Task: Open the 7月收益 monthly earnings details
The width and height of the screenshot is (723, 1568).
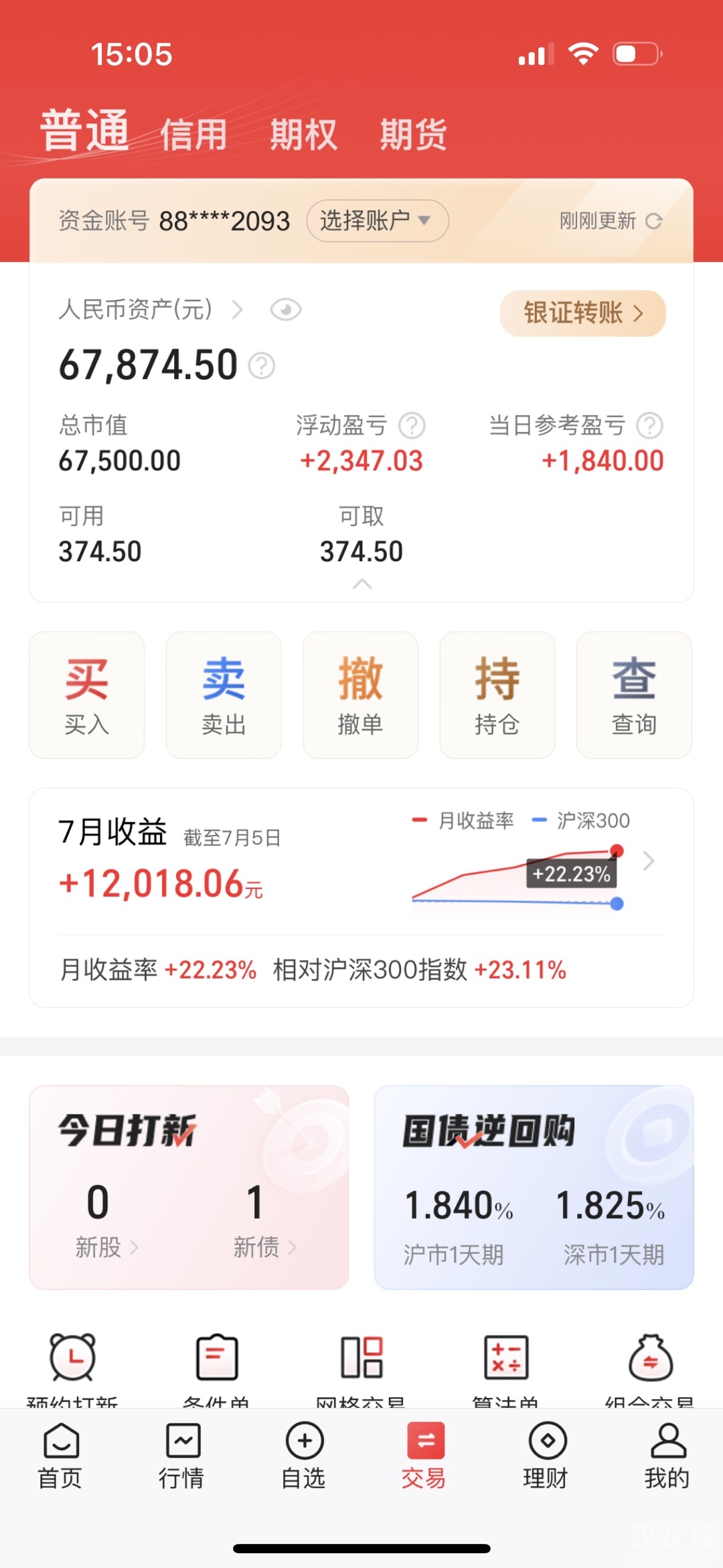Action: pos(647,861)
